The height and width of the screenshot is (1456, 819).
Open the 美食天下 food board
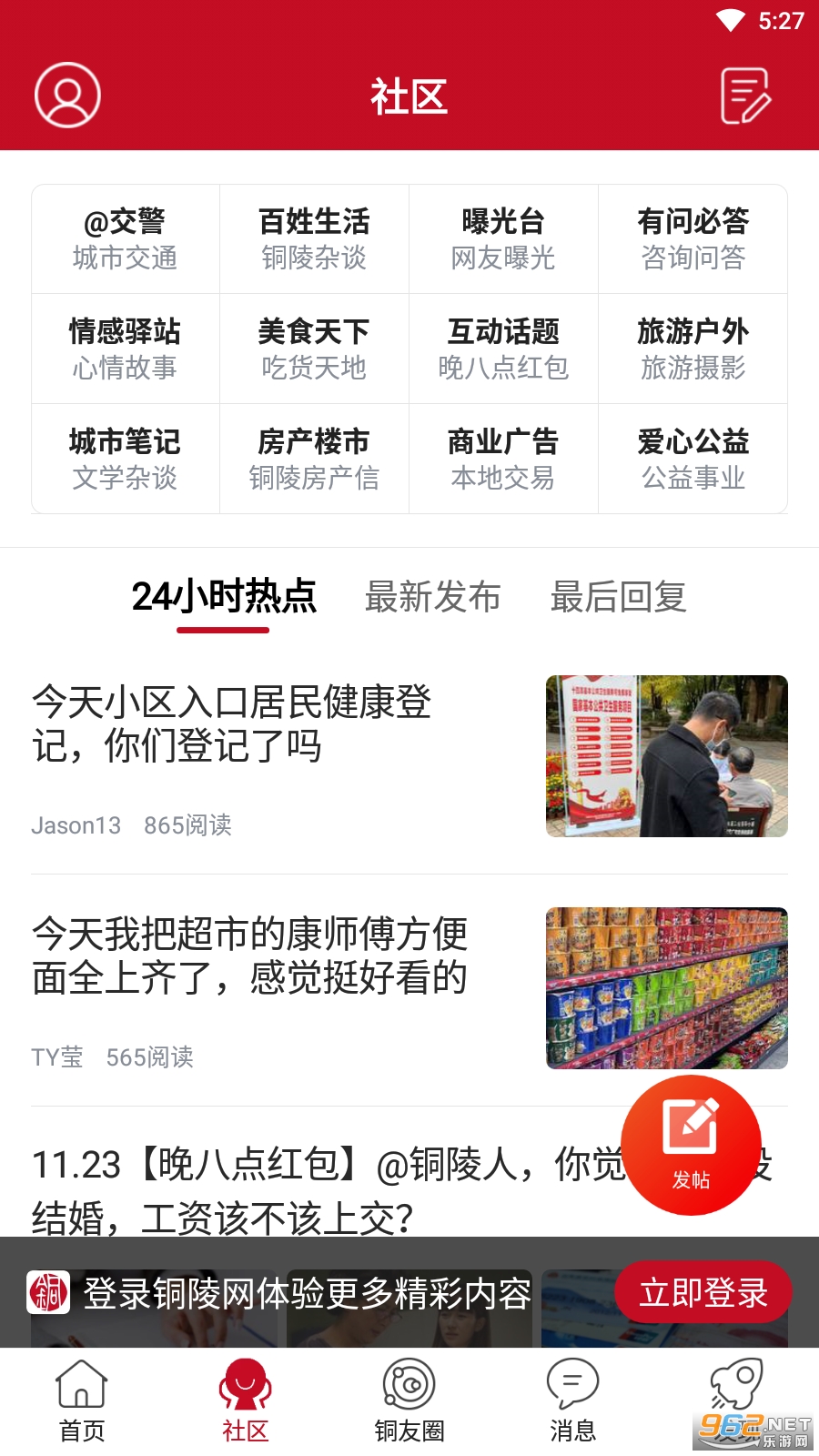(x=314, y=349)
